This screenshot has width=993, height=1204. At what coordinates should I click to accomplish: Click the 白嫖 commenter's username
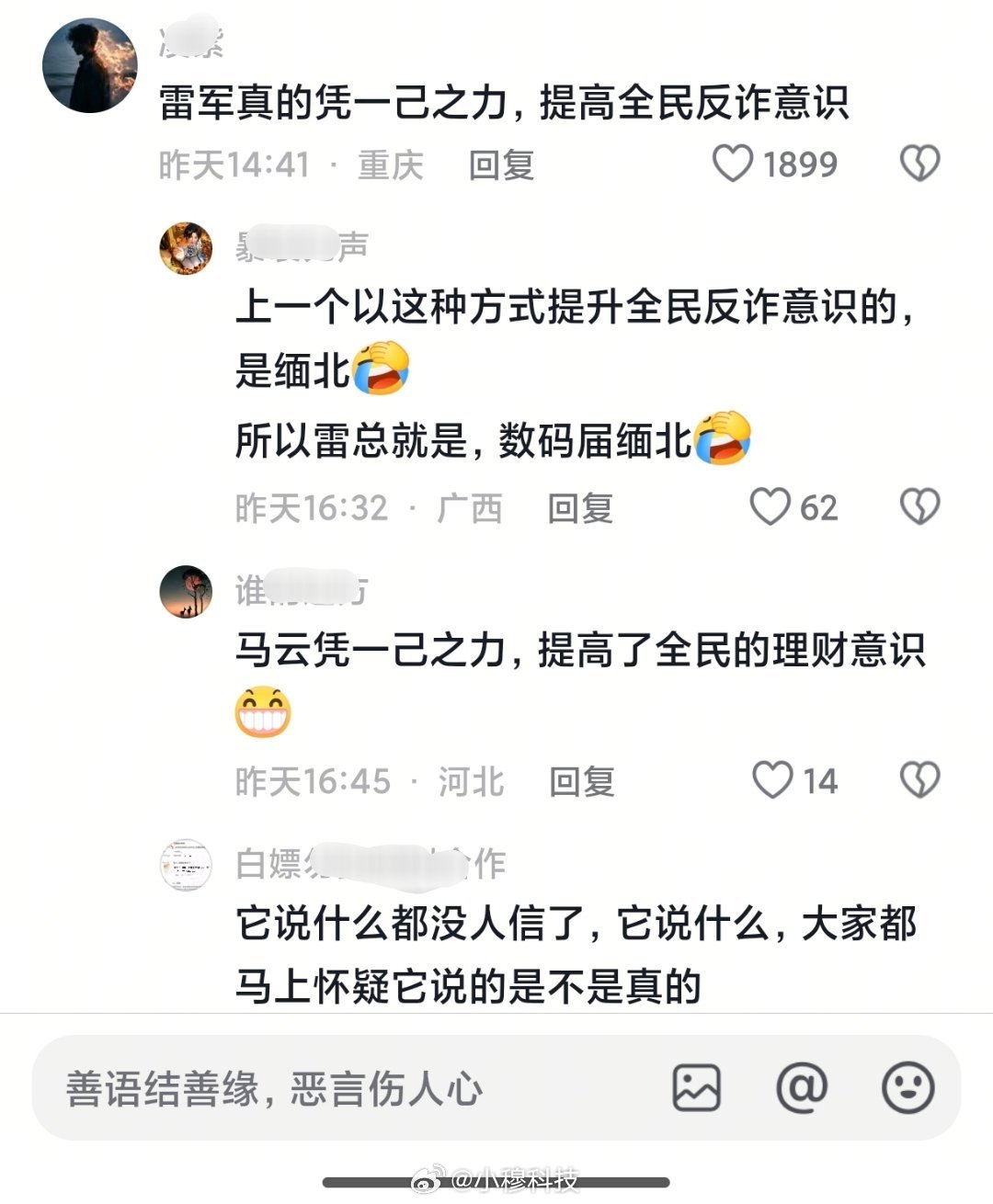click(368, 862)
